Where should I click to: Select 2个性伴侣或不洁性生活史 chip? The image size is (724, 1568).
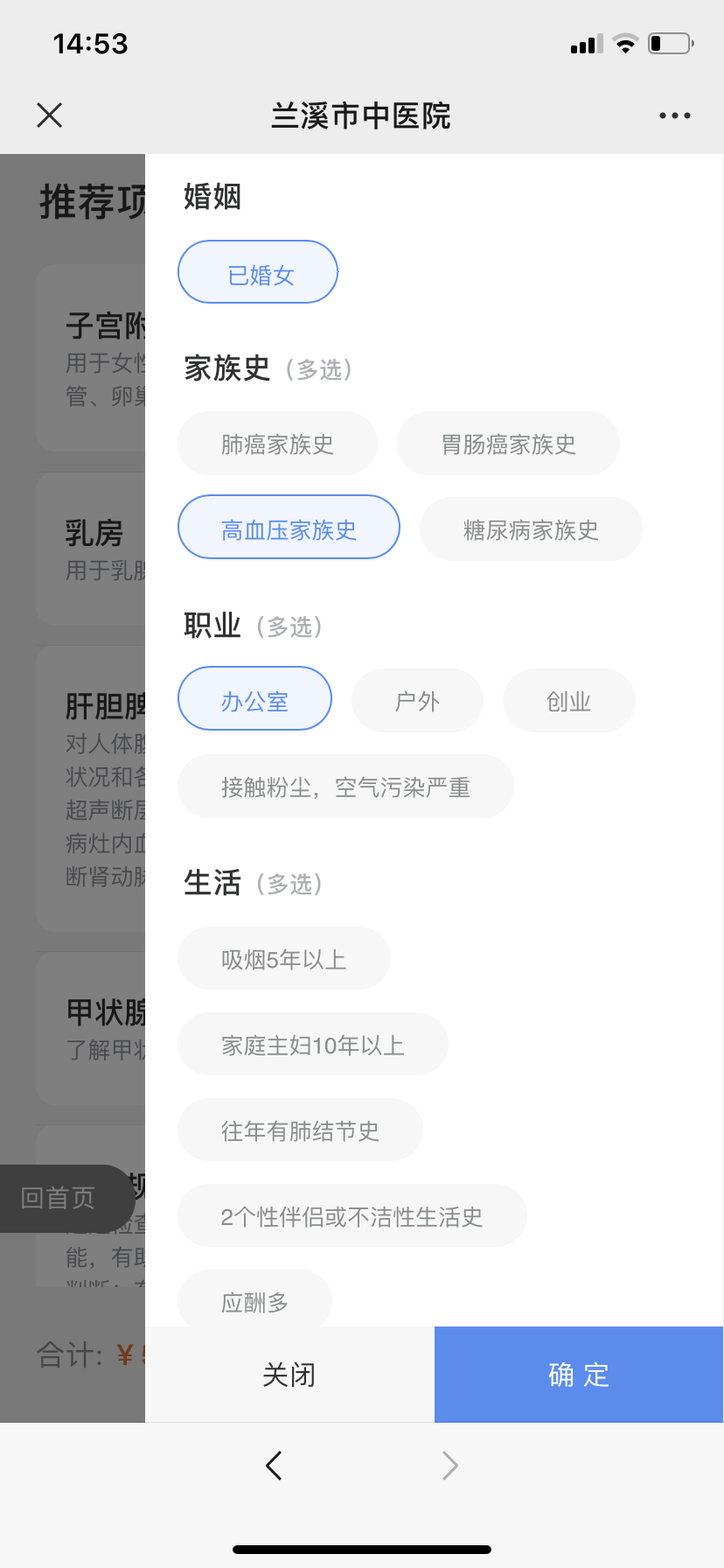tap(352, 1215)
